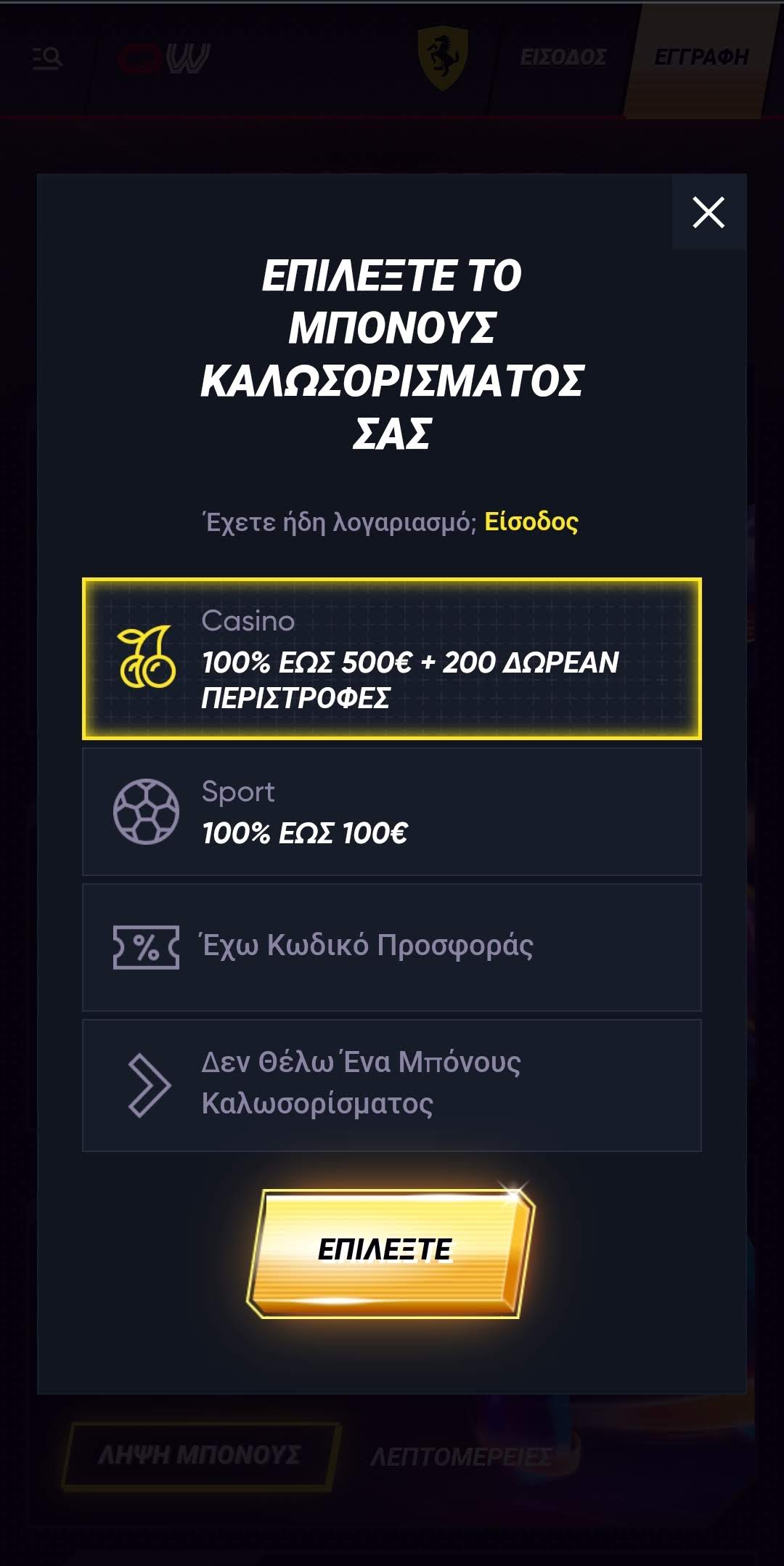Close the welcome bonus dialog

click(x=709, y=212)
